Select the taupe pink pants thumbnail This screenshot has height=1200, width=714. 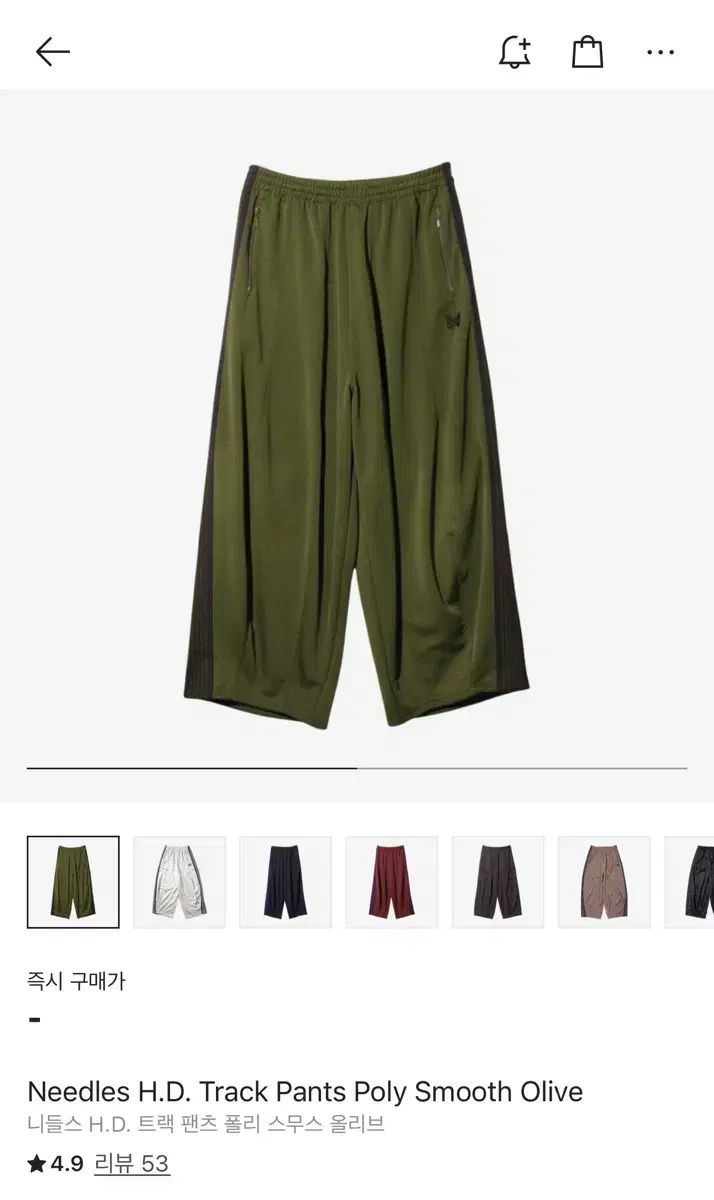(x=603, y=882)
